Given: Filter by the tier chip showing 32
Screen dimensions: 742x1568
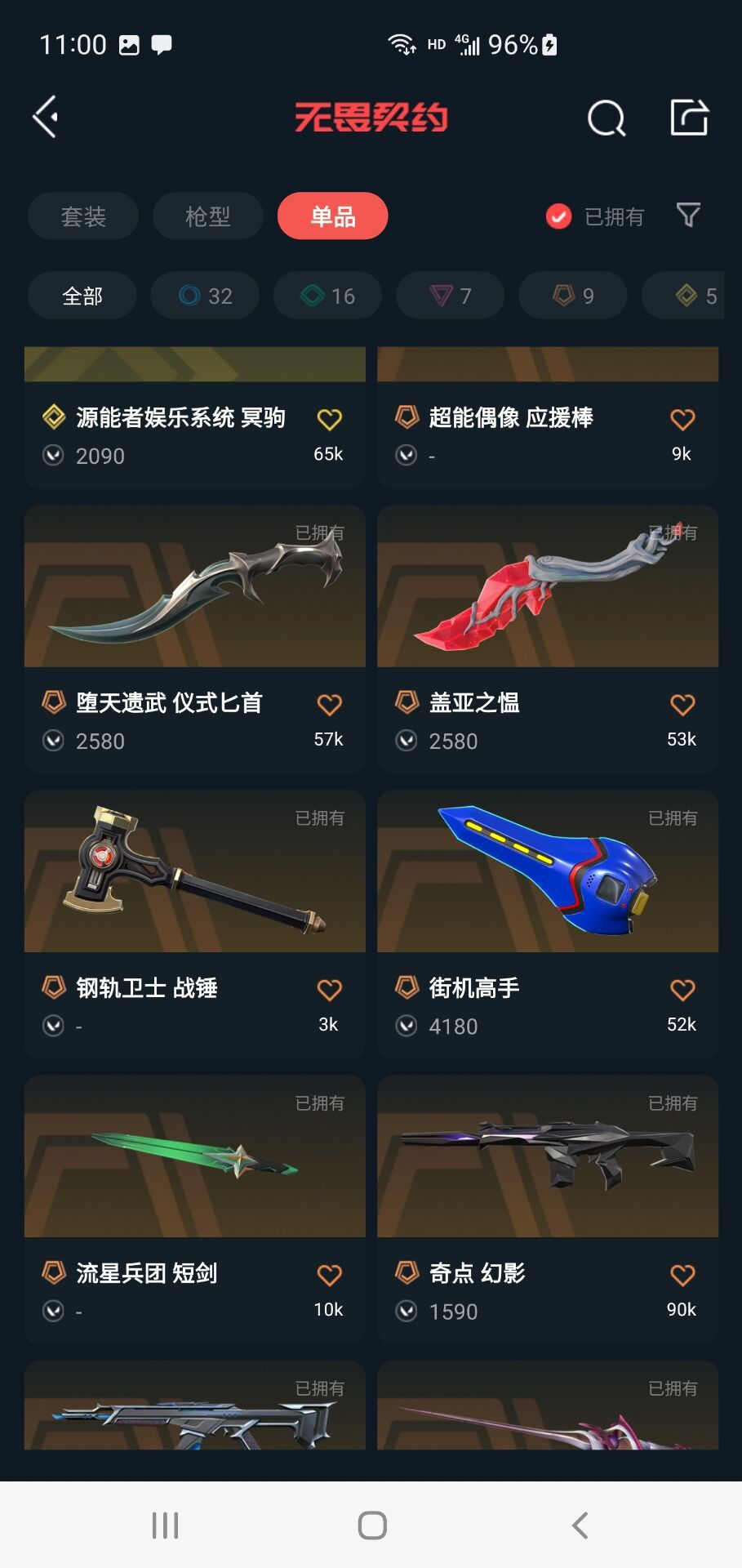Looking at the screenshot, I should tap(205, 296).
